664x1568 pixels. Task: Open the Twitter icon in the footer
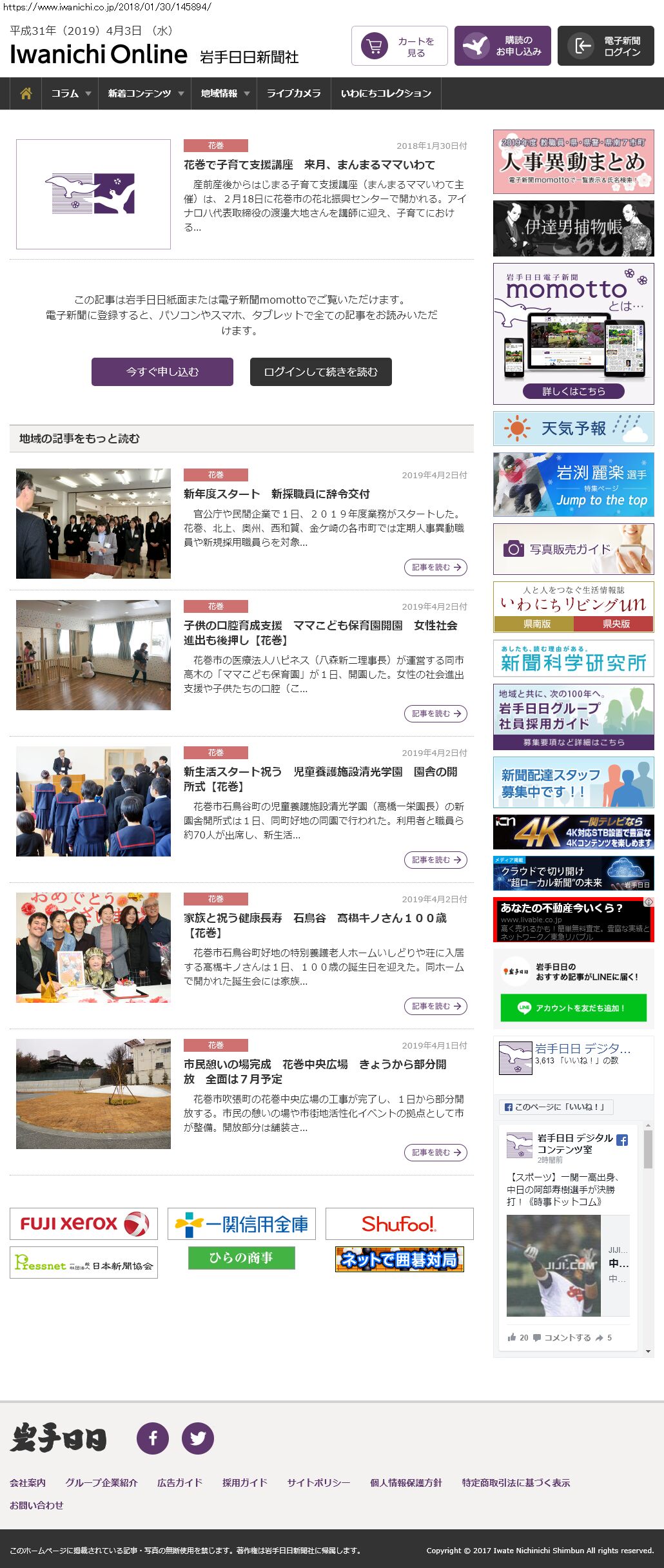pos(197,1438)
